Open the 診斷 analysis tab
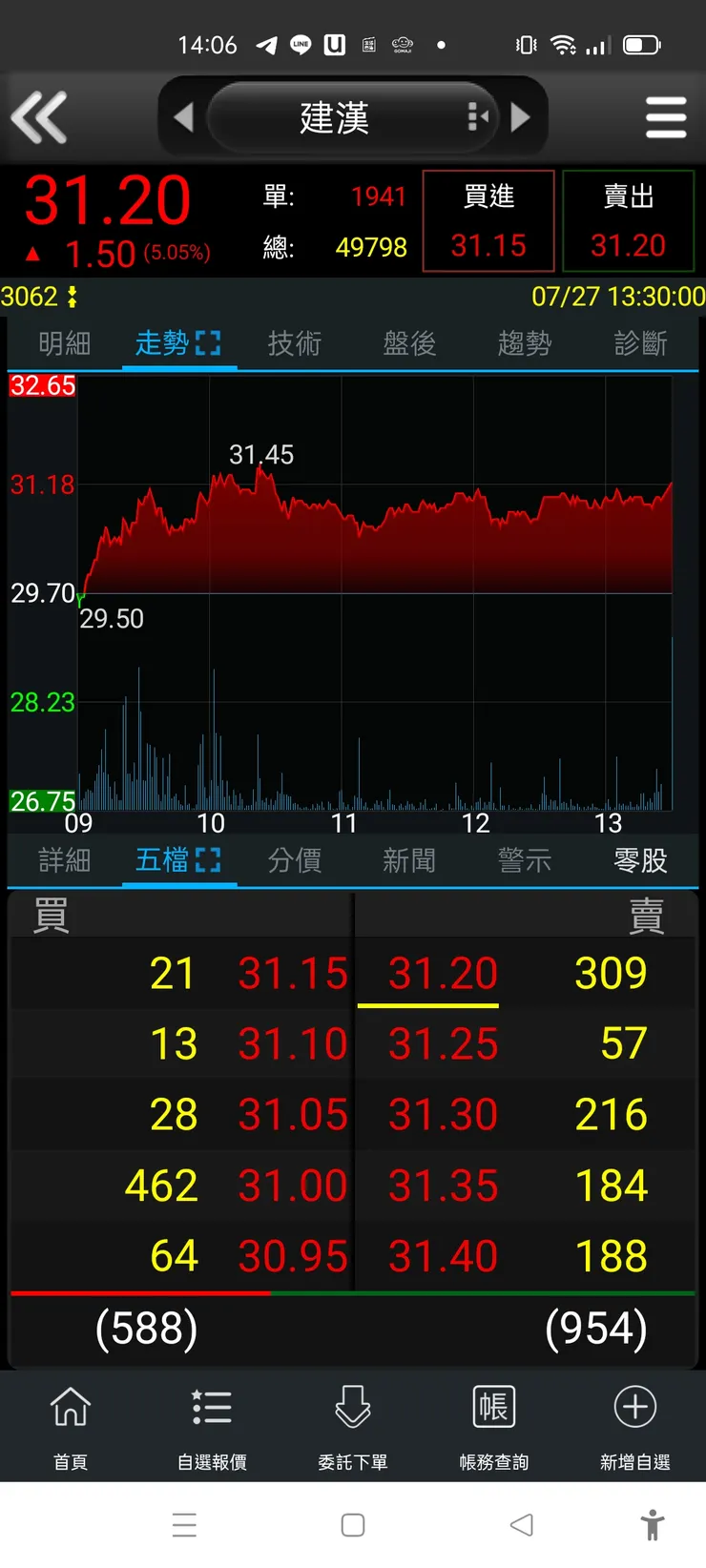Viewport: 706px width, 1568px height. point(638,343)
